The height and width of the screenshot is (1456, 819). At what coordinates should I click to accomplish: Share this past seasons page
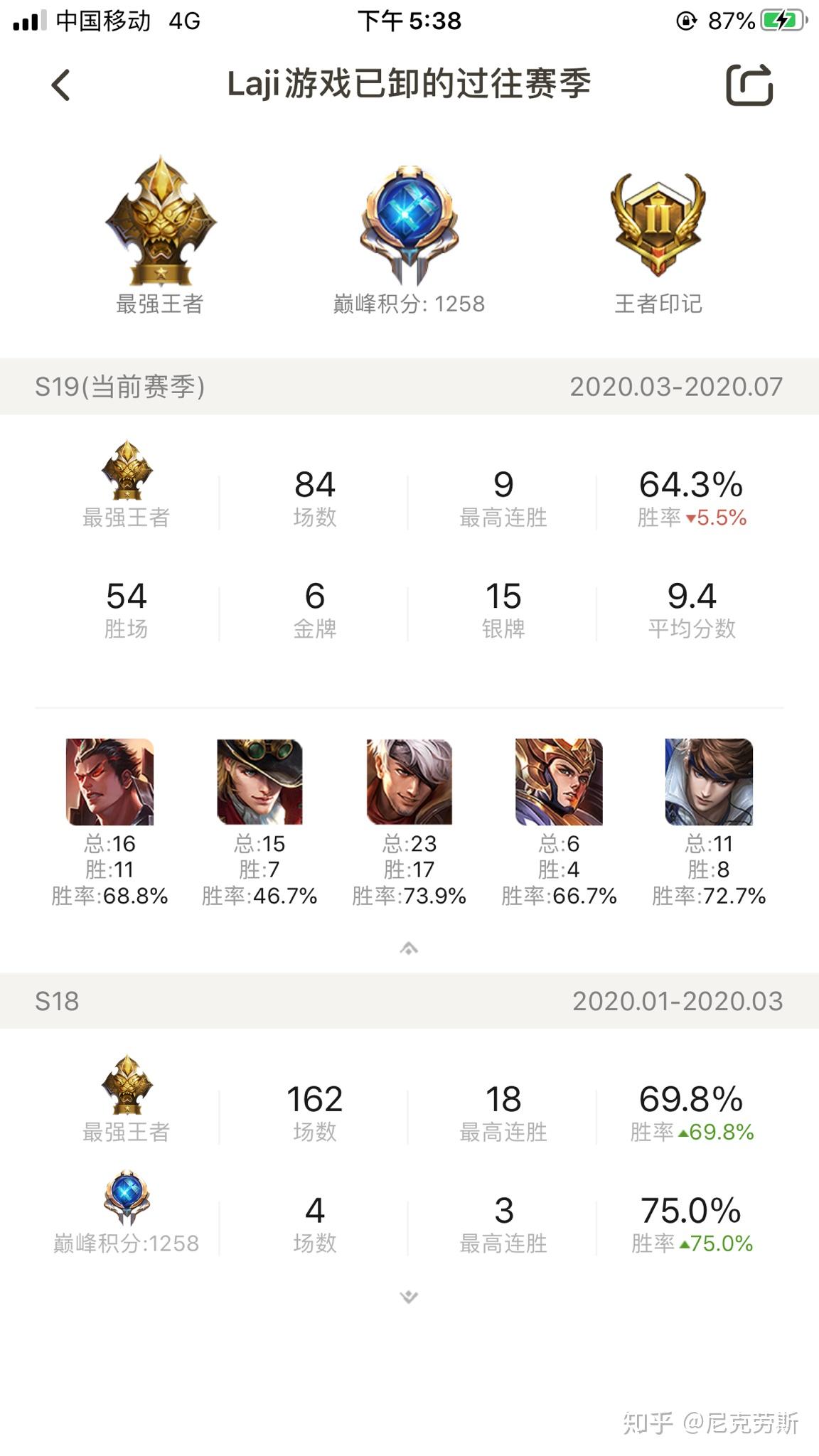(749, 85)
